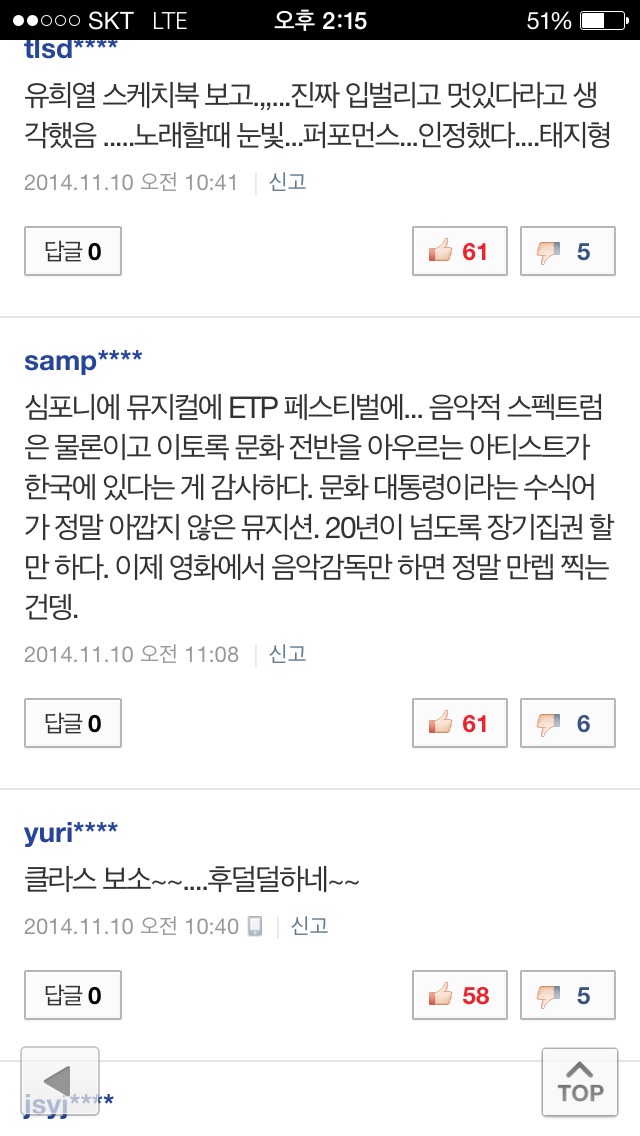
Task: Go back with the left arrow button
Action: tap(59, 1082)
